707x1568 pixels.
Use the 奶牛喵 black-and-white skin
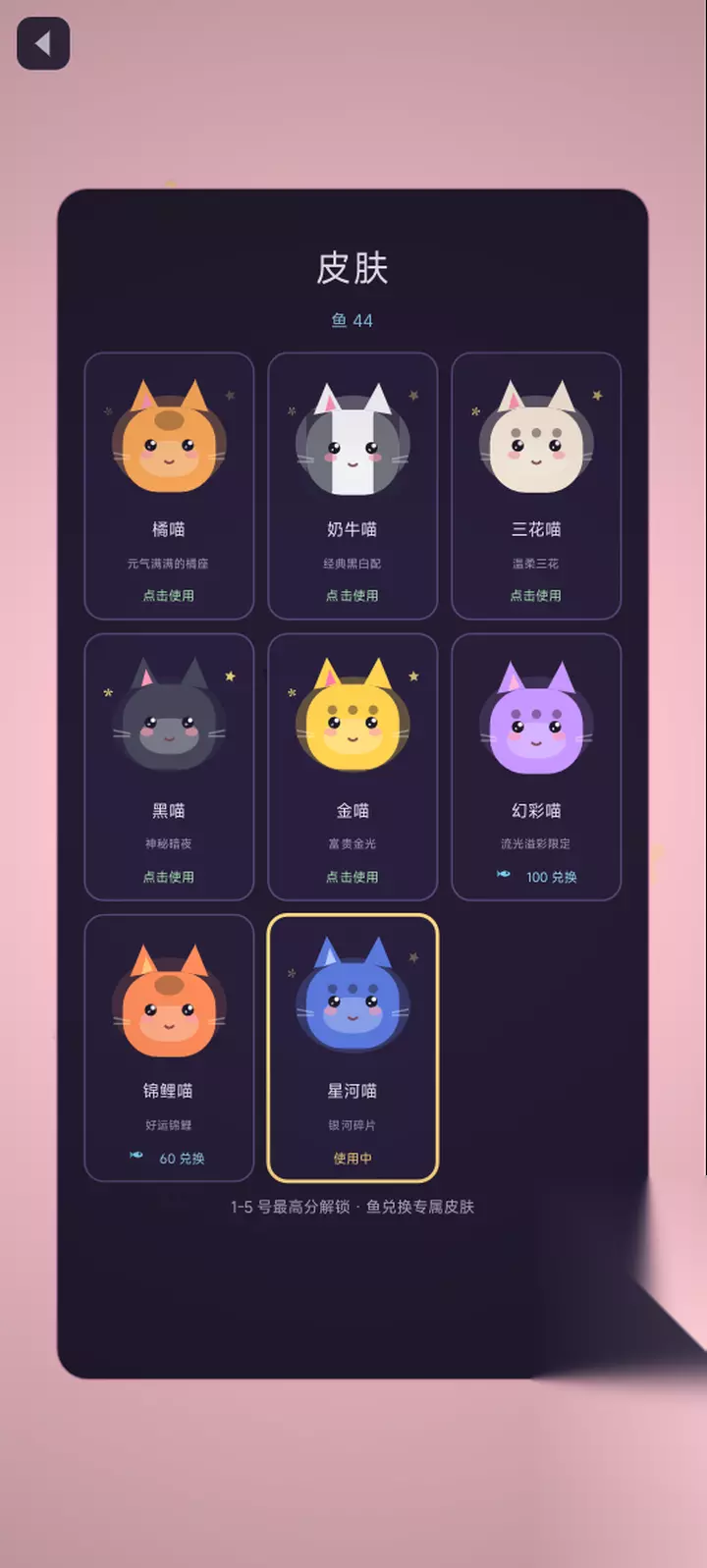point(353,486)
